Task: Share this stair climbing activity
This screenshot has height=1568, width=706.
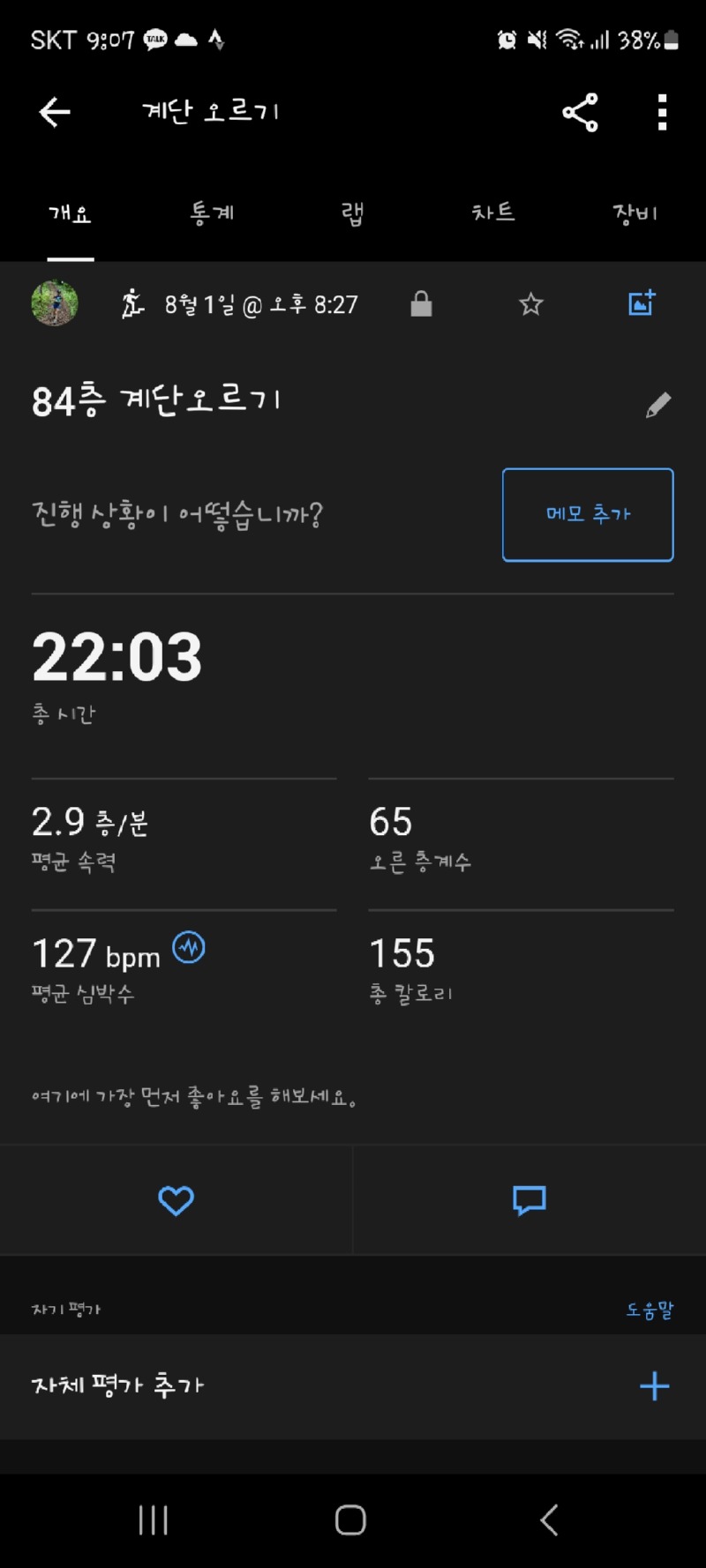Action: click(580, 112)
